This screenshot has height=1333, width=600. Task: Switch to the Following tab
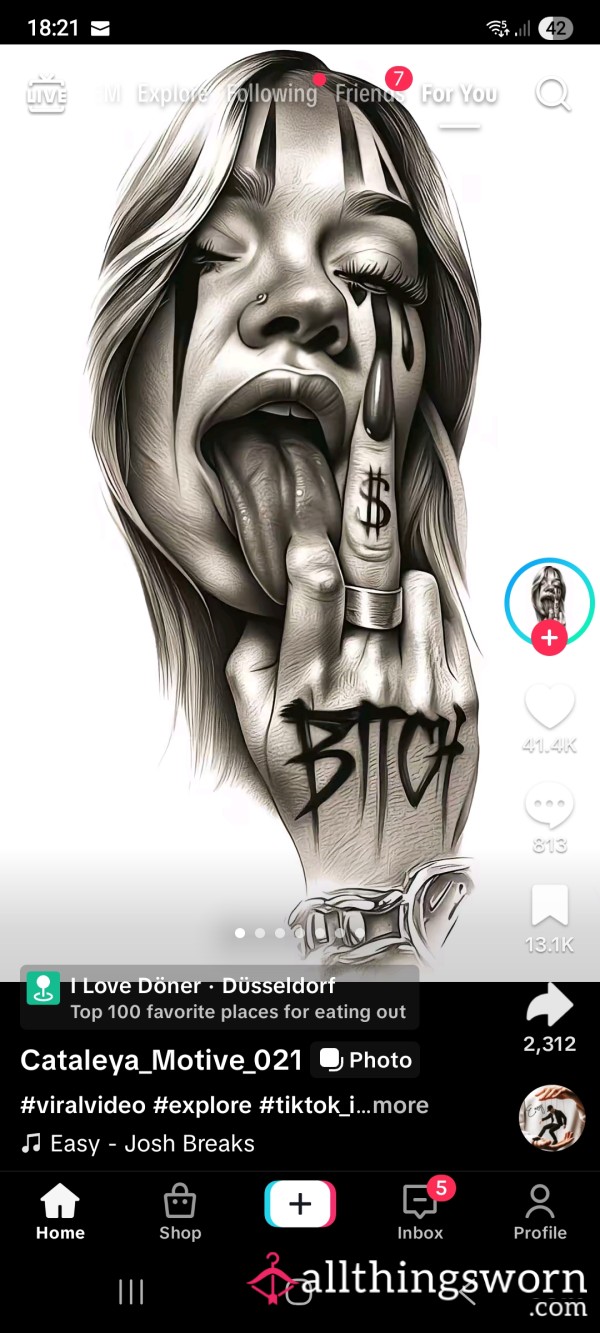tap(271, 94)
